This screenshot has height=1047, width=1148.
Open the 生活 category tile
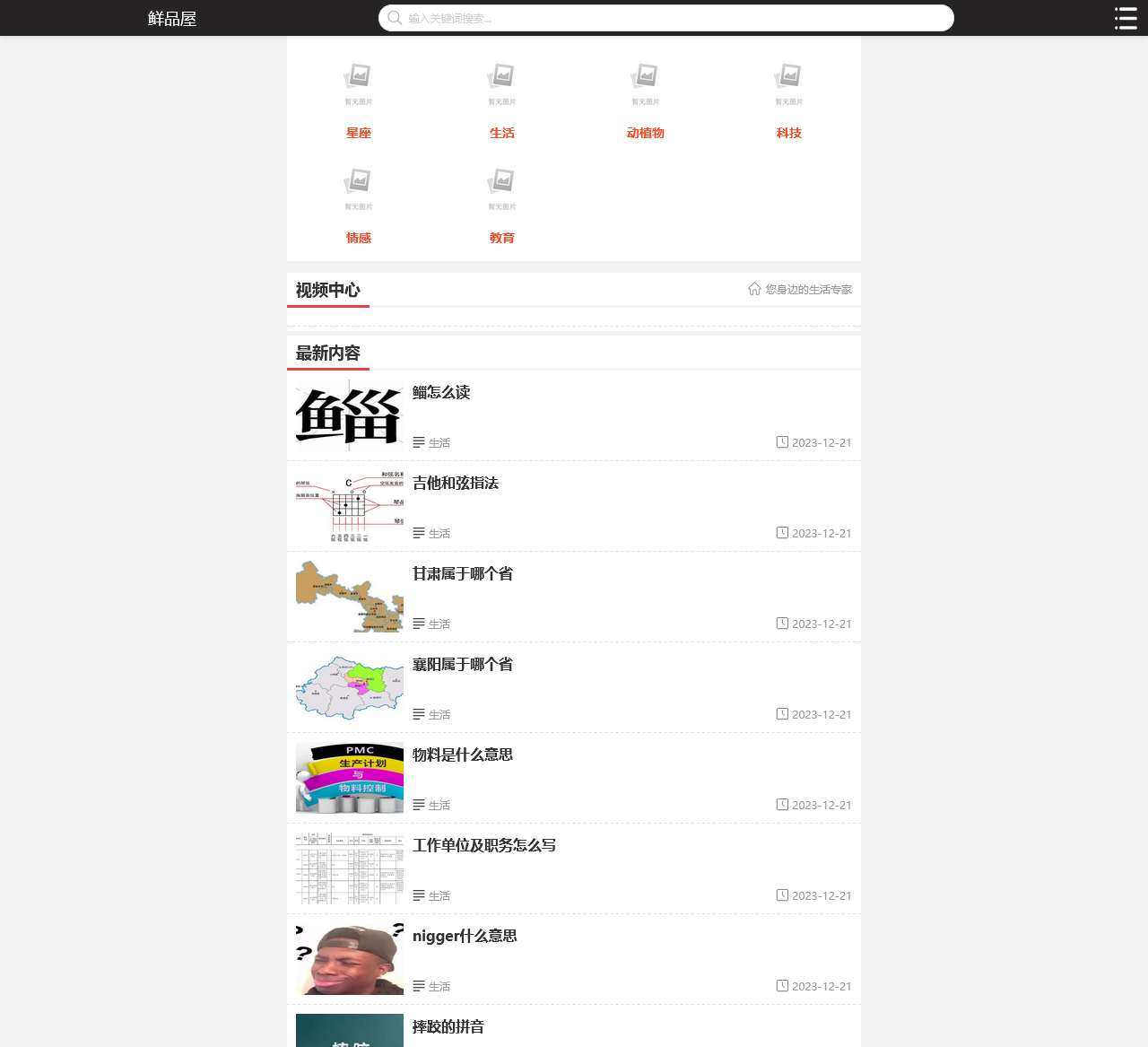pyautogui.click(x=502, y=133)
